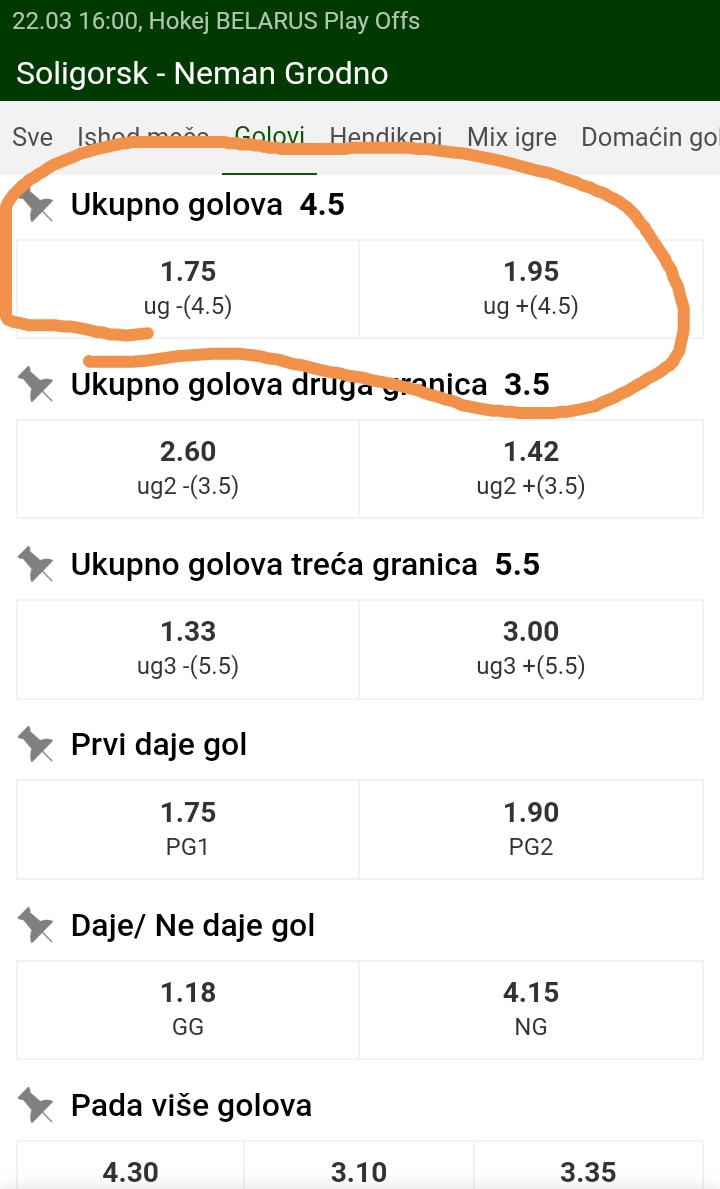Viewport: 720px width, 1189px height.
Task: Tap the 4.30 odds under Pada više golova
Action: pyautogui.click(x=130, y=1165)
